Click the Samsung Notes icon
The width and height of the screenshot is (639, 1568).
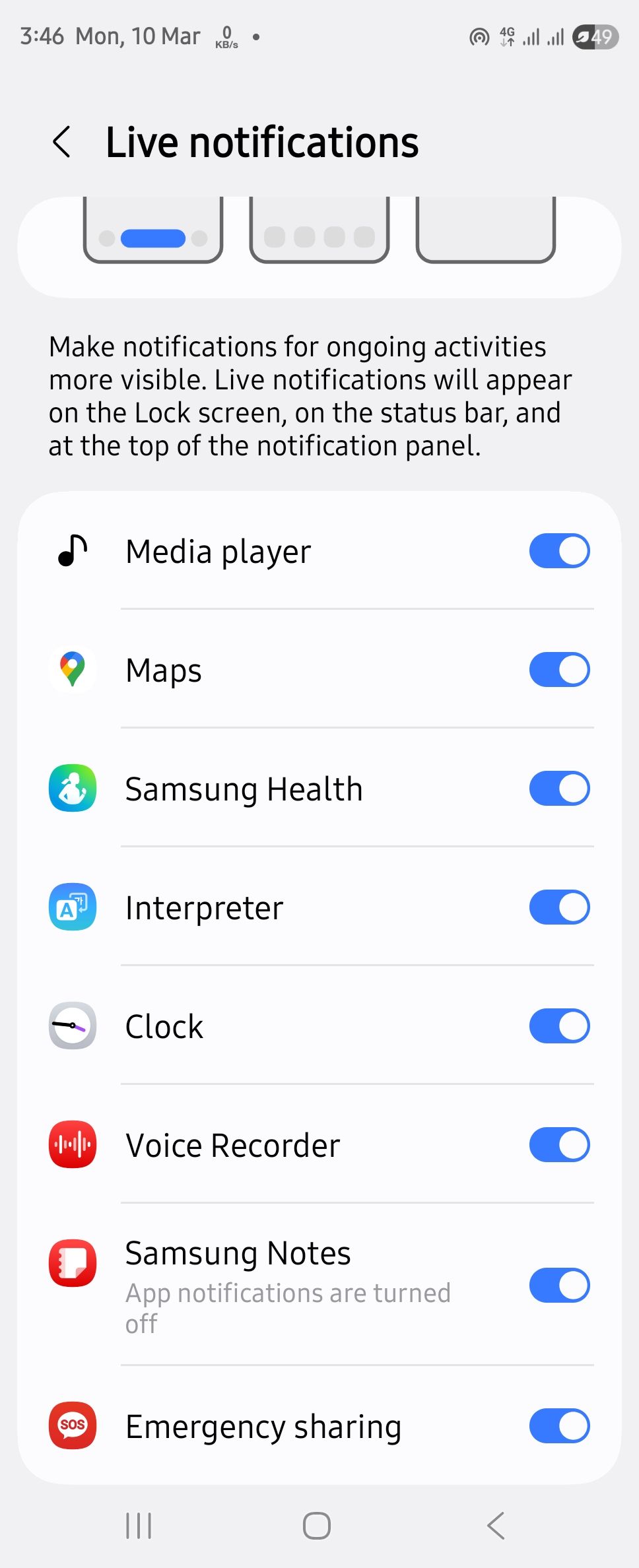point(73,1264)
